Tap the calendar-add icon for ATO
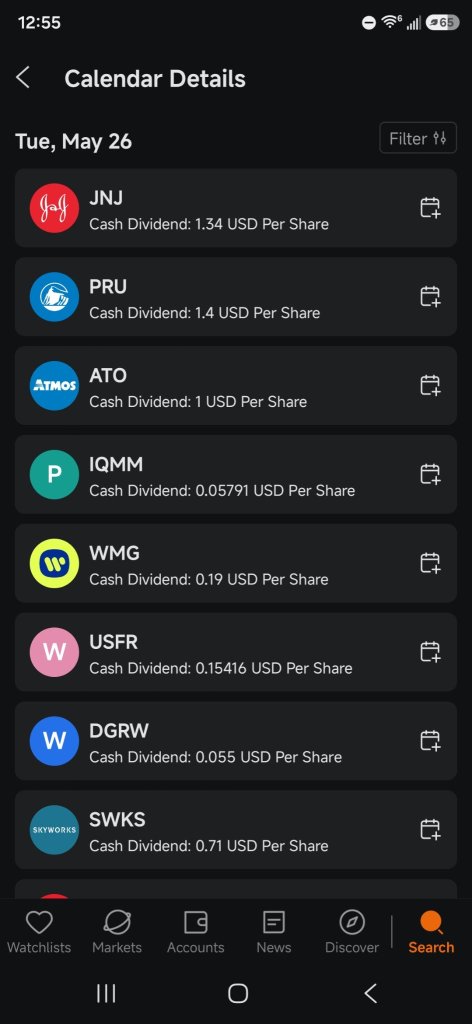The height and width of the screenshot is (1024, 472). (430, 385)
